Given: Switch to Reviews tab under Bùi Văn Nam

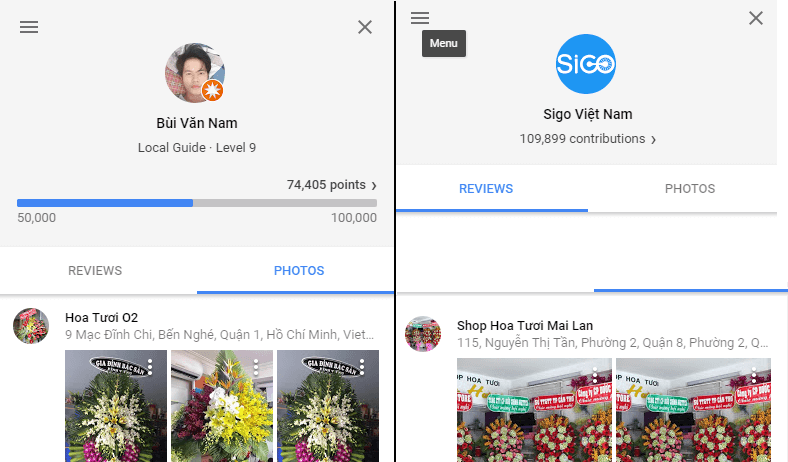Looking at the screenshot, I should (x=95, y=271).
